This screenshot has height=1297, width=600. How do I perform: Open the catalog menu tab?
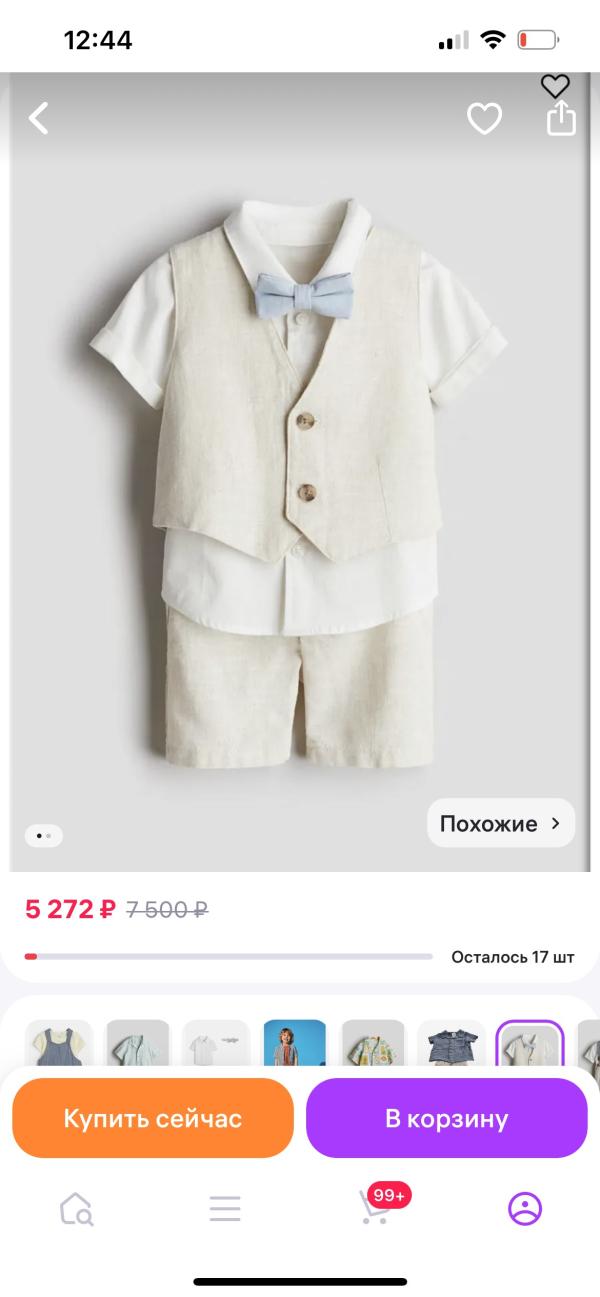(225, 1209)
